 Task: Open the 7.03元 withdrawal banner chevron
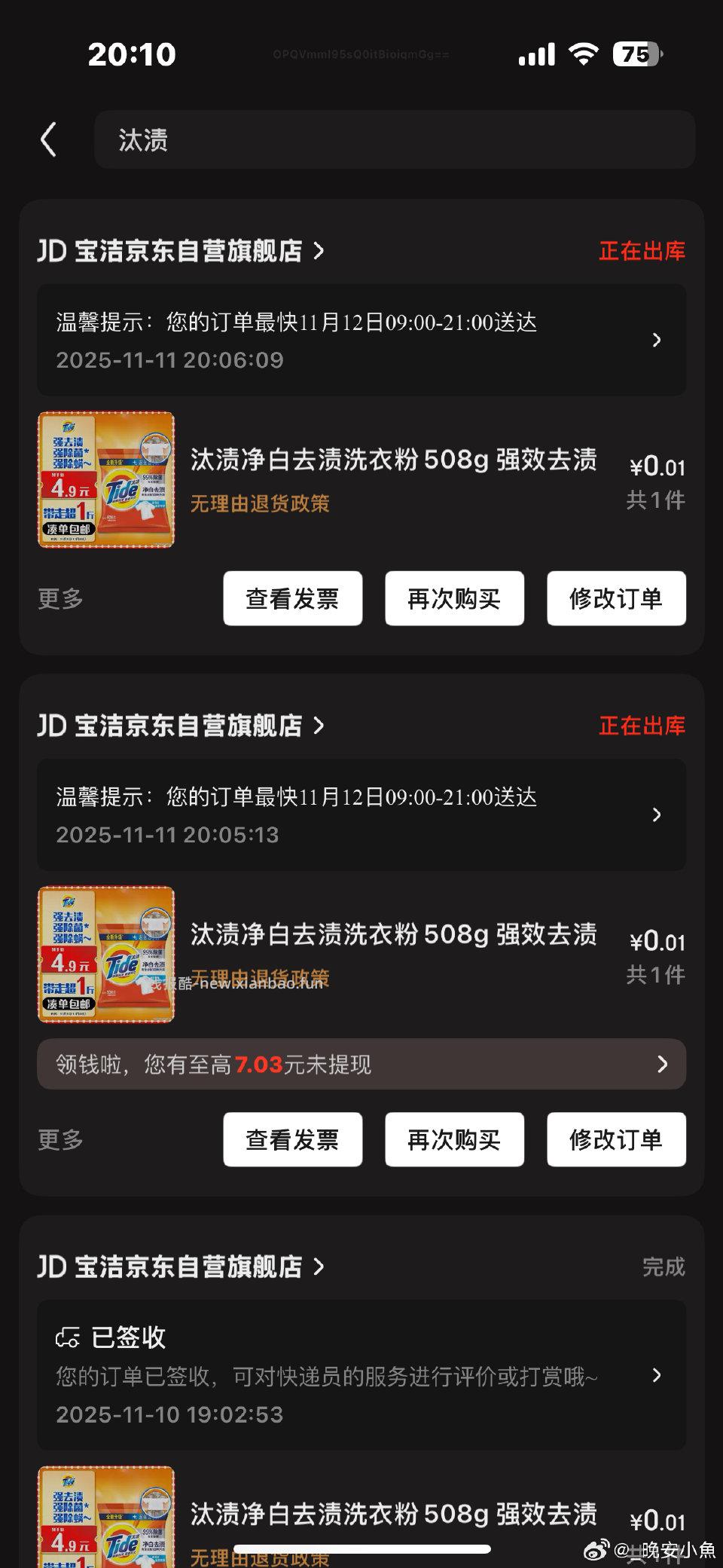663,1064
